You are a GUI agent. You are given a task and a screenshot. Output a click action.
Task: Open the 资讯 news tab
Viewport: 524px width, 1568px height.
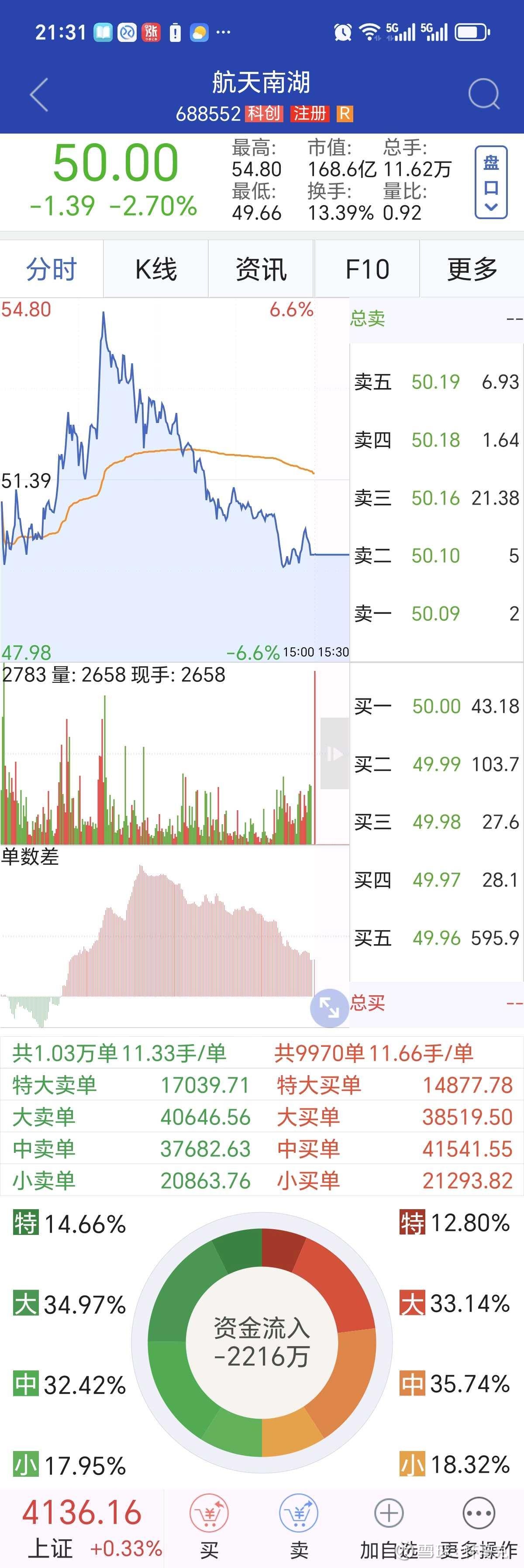[261, 269]
